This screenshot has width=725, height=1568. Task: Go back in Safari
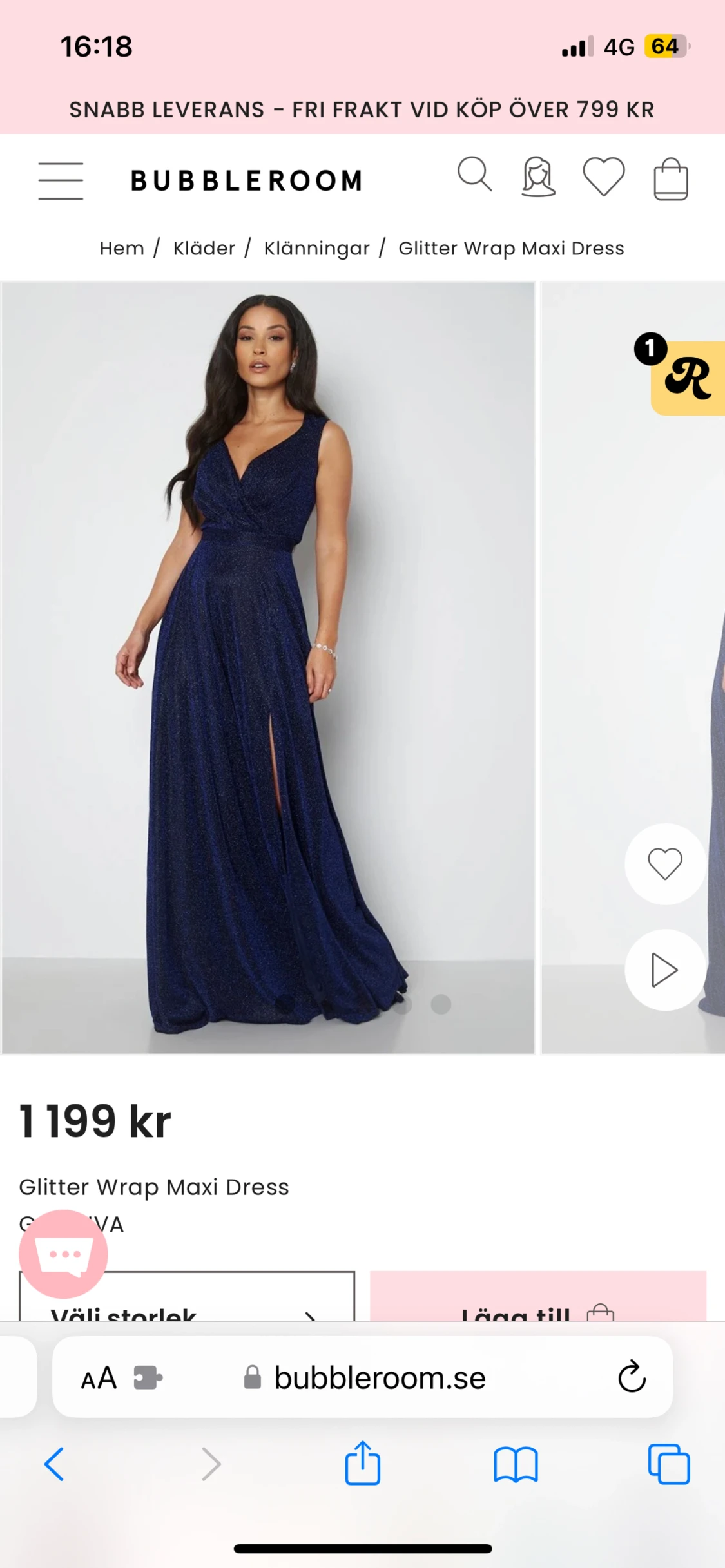point(54,1464)
